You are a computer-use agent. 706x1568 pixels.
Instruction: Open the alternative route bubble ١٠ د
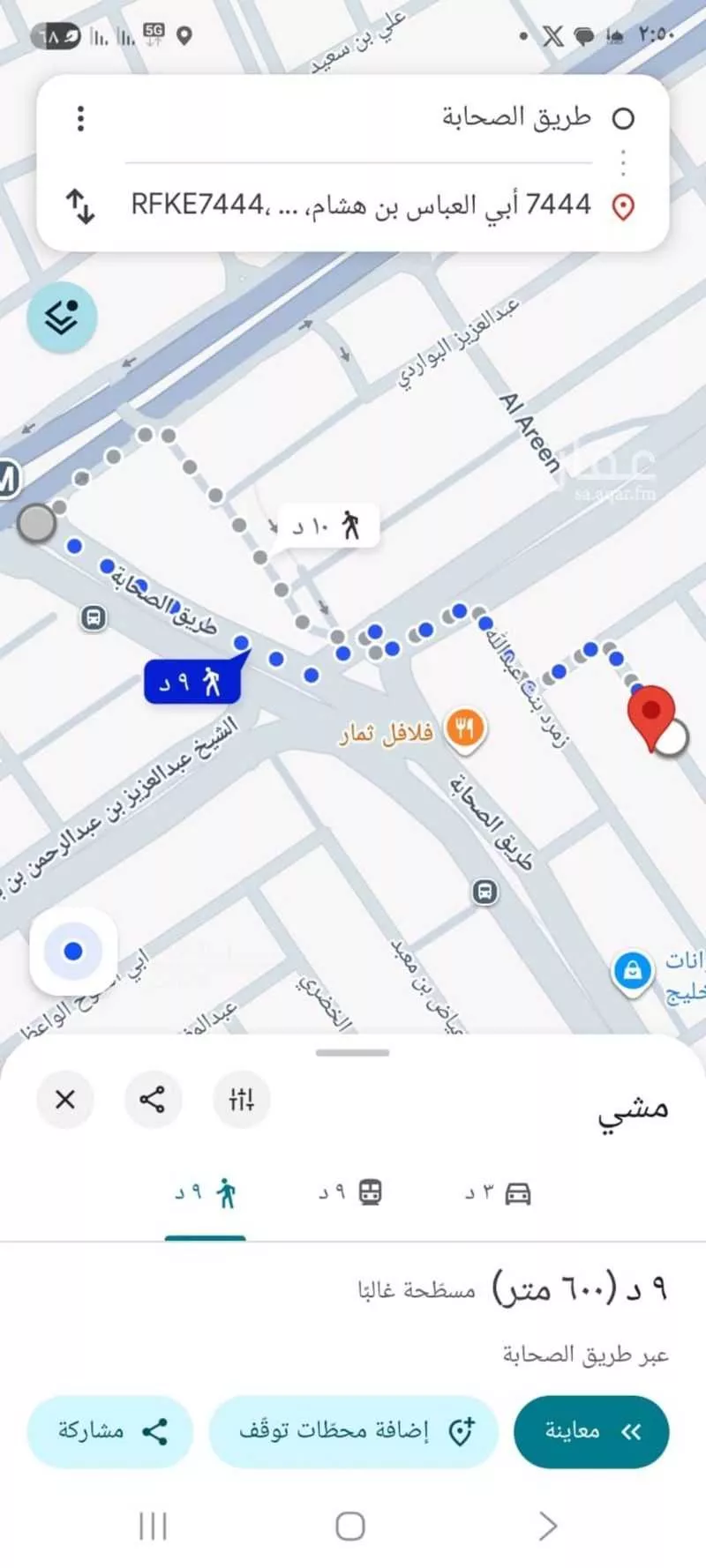tap(327, 524)
